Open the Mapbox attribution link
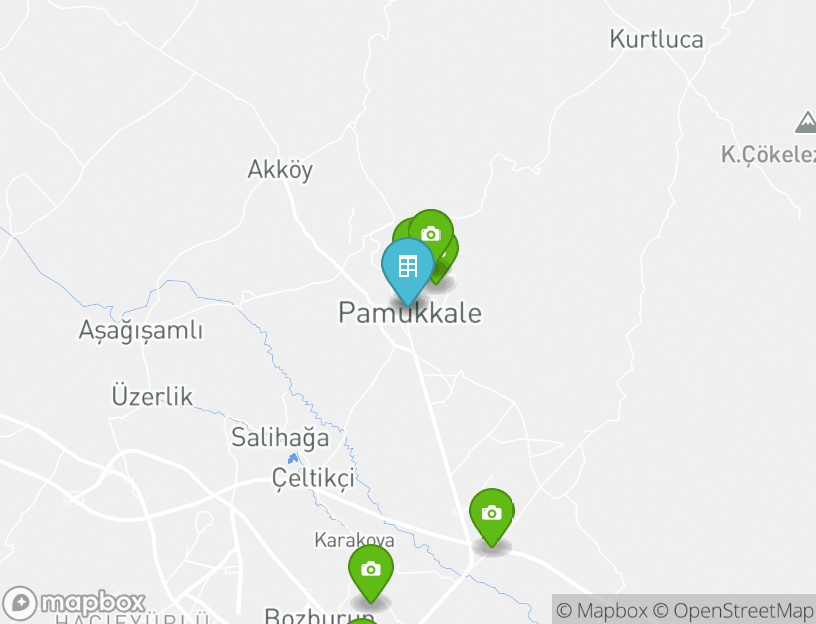This screenshot has width=816, height=624. pos(601,610)
